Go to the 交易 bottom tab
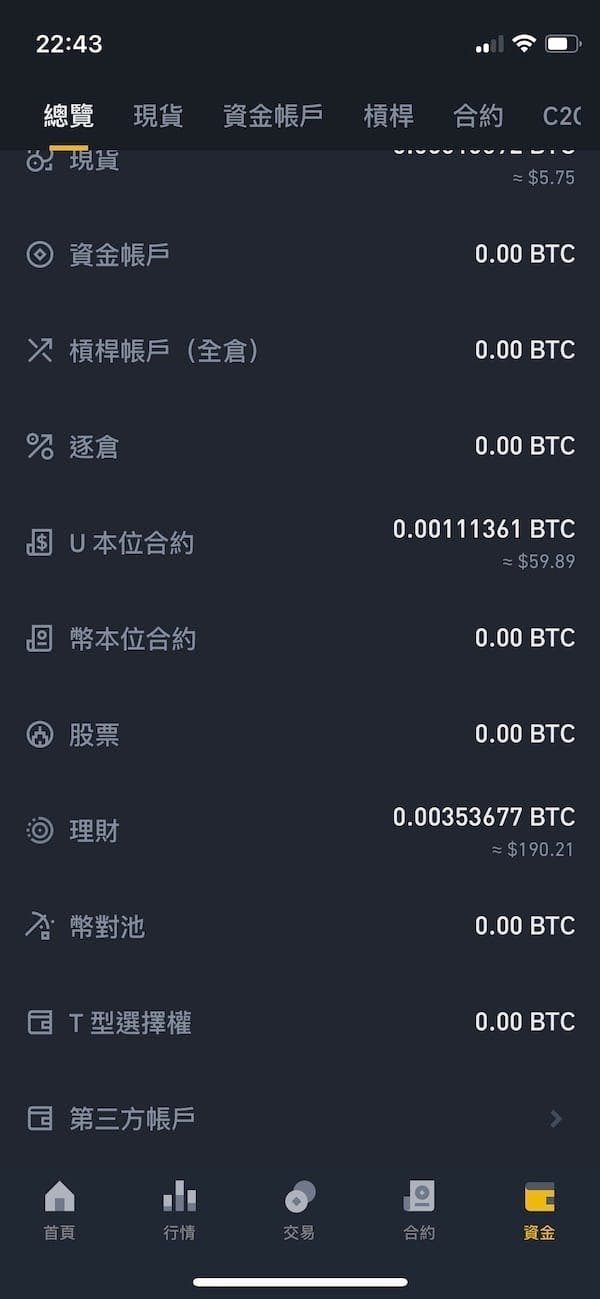Screen dimensions: 600x1299 (300, 1210)
